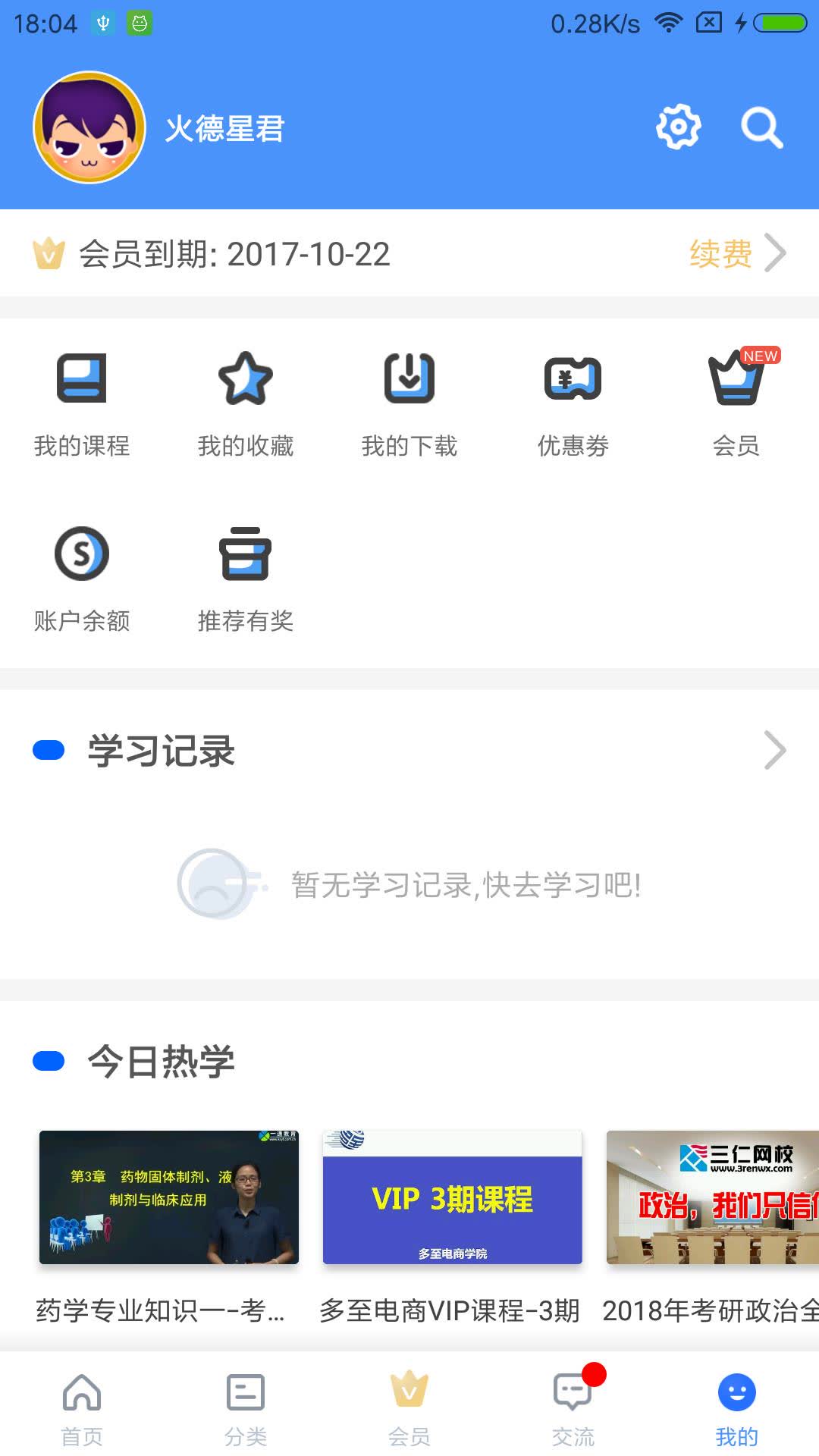Switch to 首页 home tab
The height and width of the screenshot is (1456, 819).
coord(82,1407)
